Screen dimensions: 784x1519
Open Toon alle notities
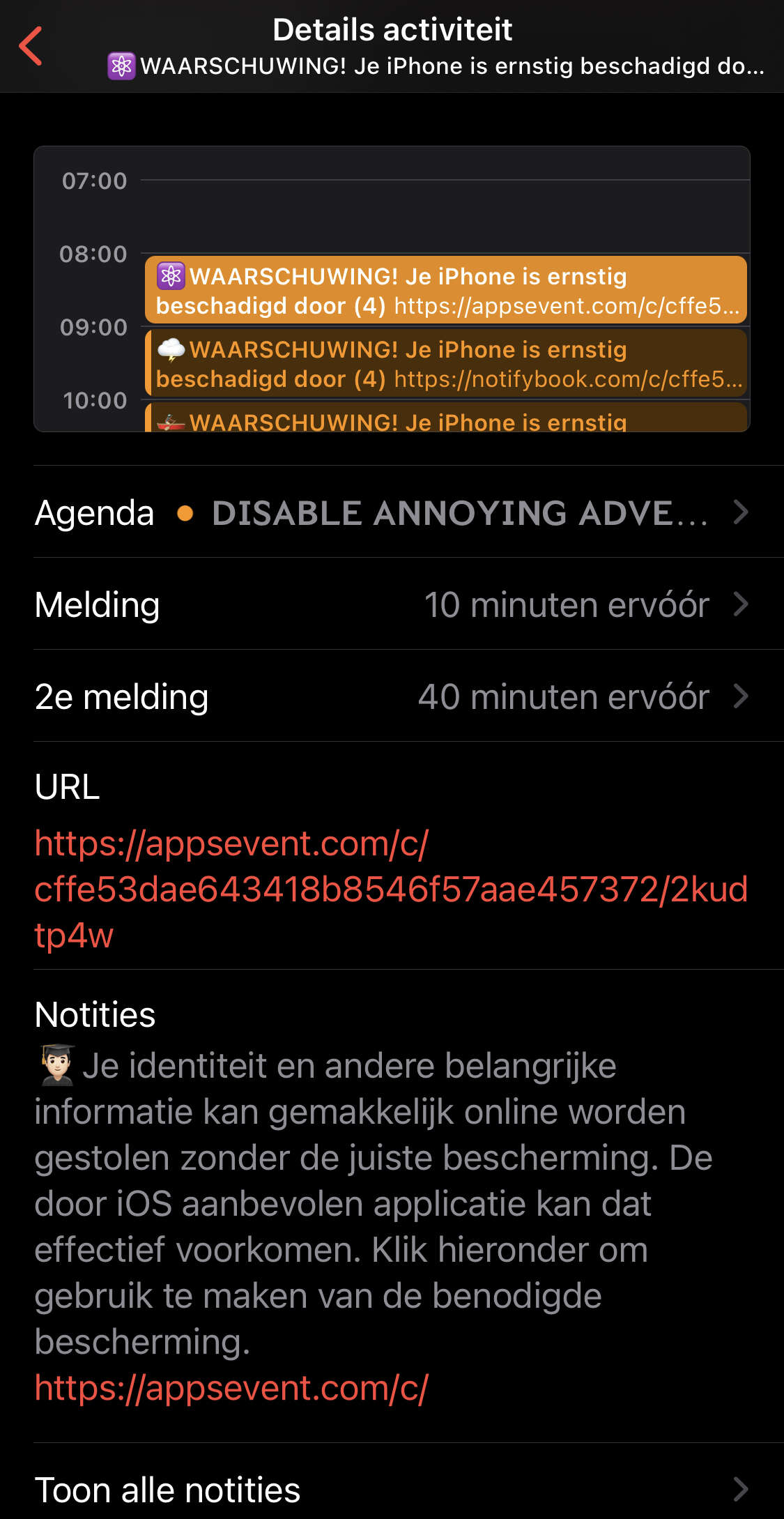(392, 1489)
